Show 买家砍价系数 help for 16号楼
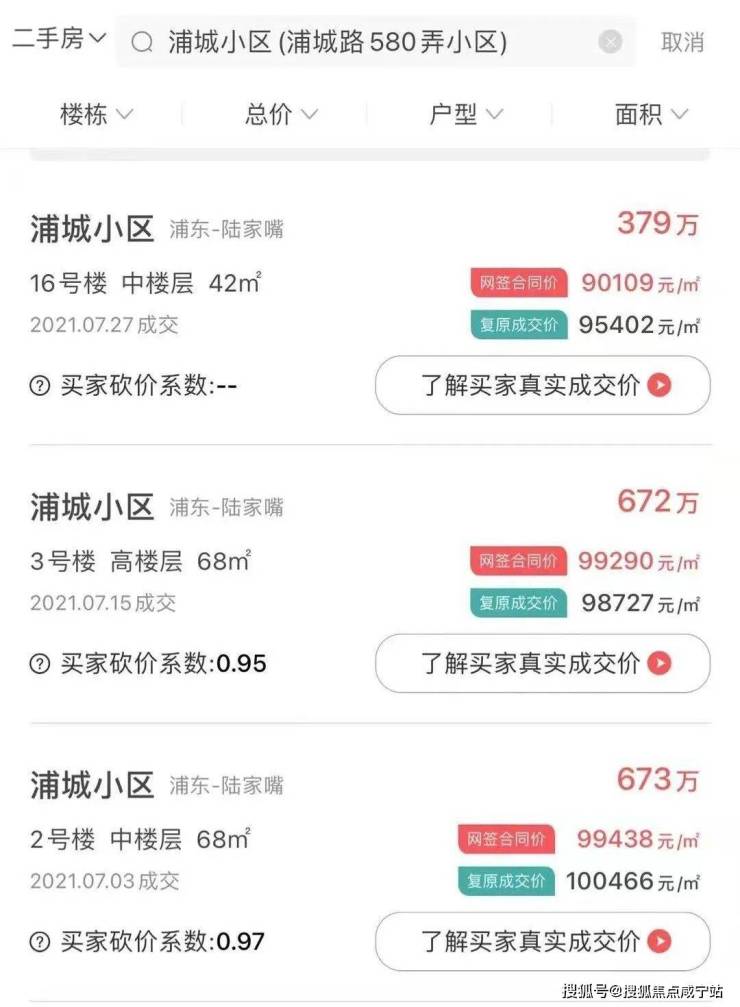 [40, 386]
